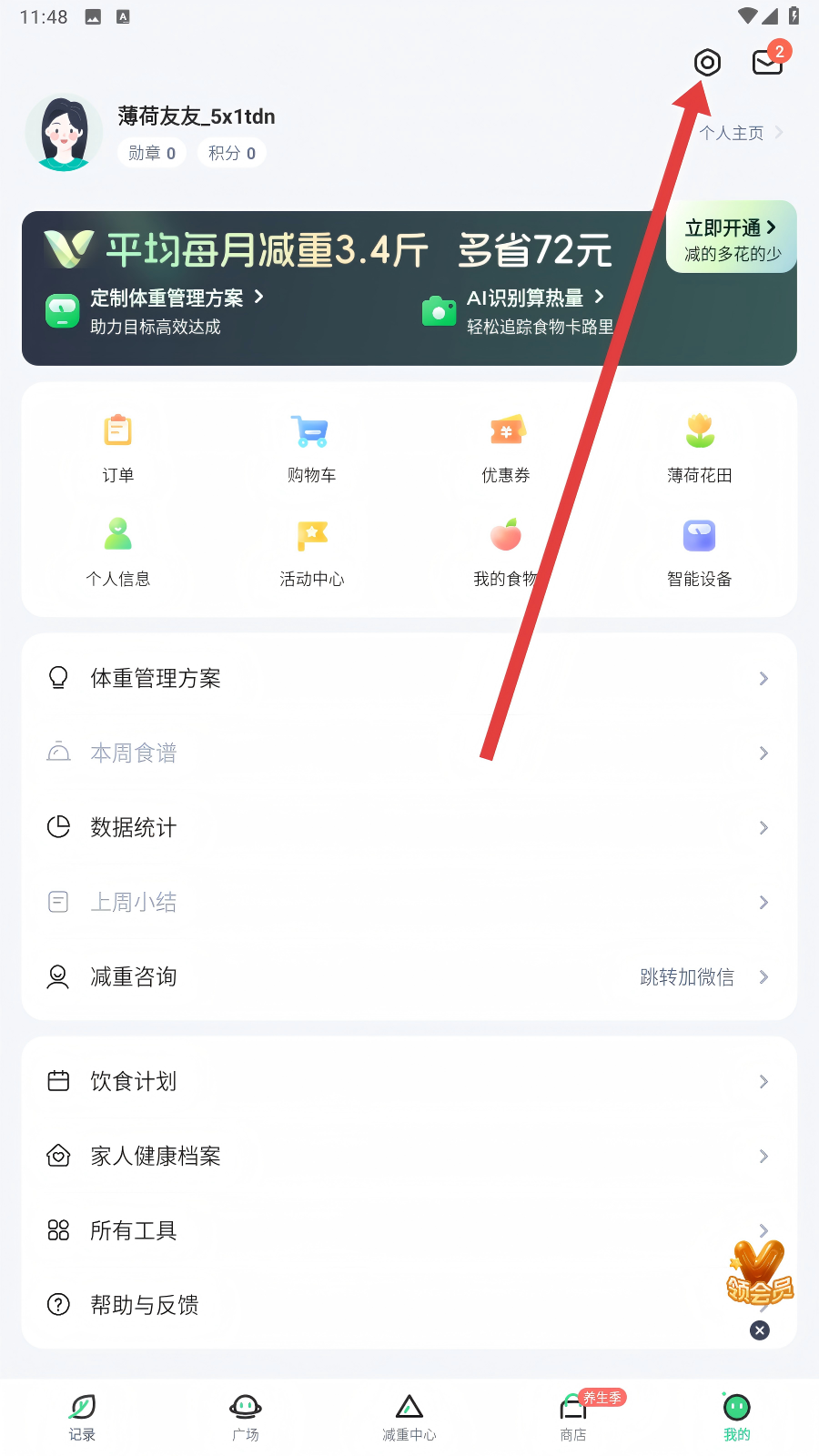Viewport: 819px width, 1456px height.
Task: Tap 立即开通 membership button
Action: pos(731,238)
